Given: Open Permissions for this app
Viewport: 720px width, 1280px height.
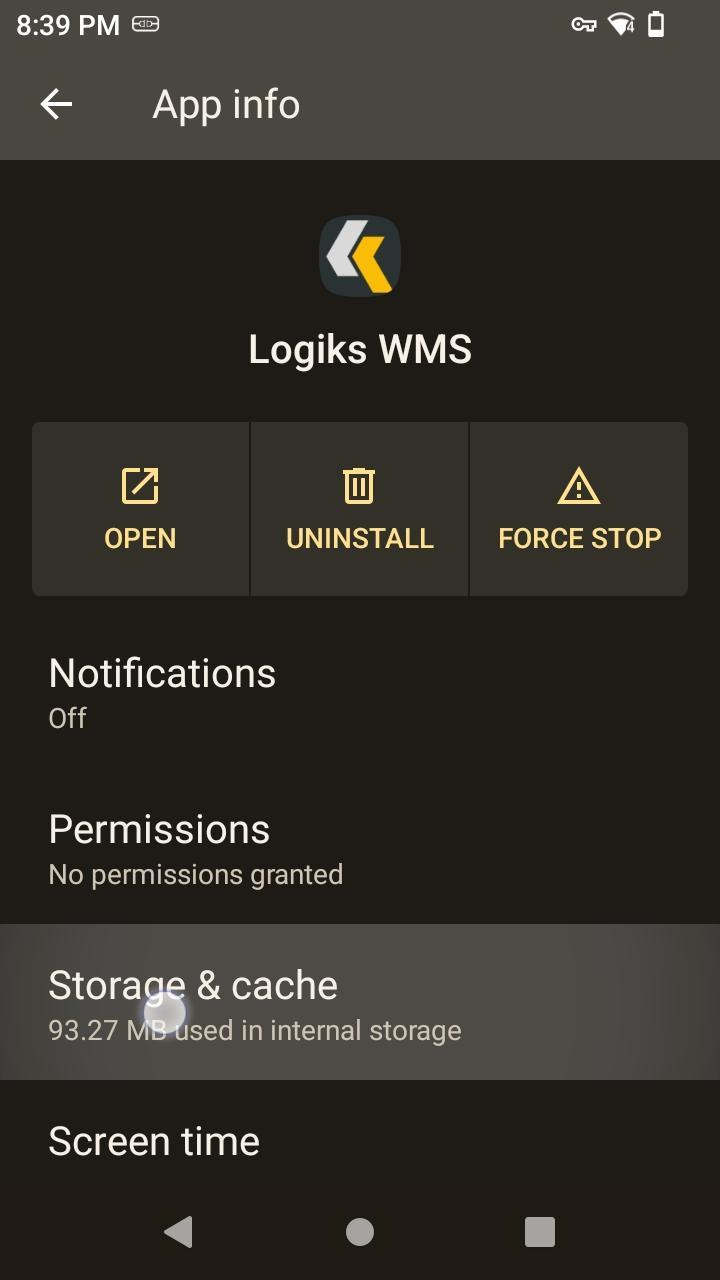Looking at the screenshot, I should coord(360,848).
